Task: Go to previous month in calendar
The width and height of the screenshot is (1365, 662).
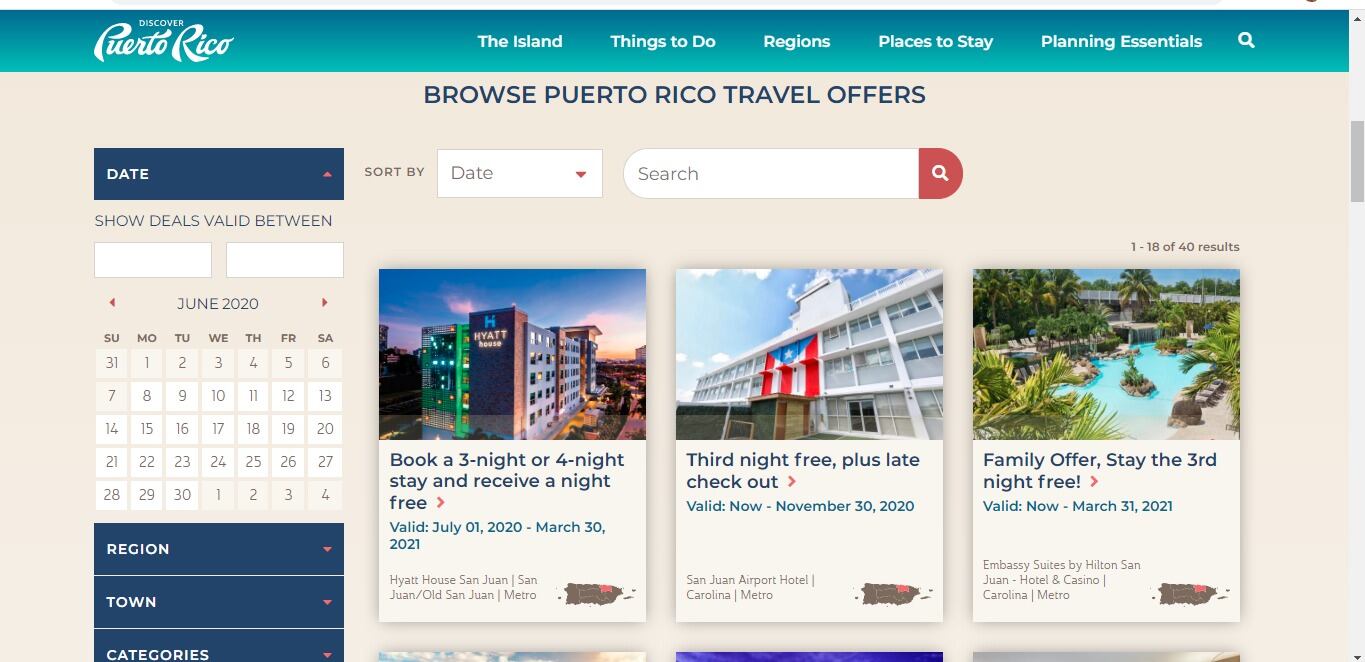Action: tap(112, 302)
